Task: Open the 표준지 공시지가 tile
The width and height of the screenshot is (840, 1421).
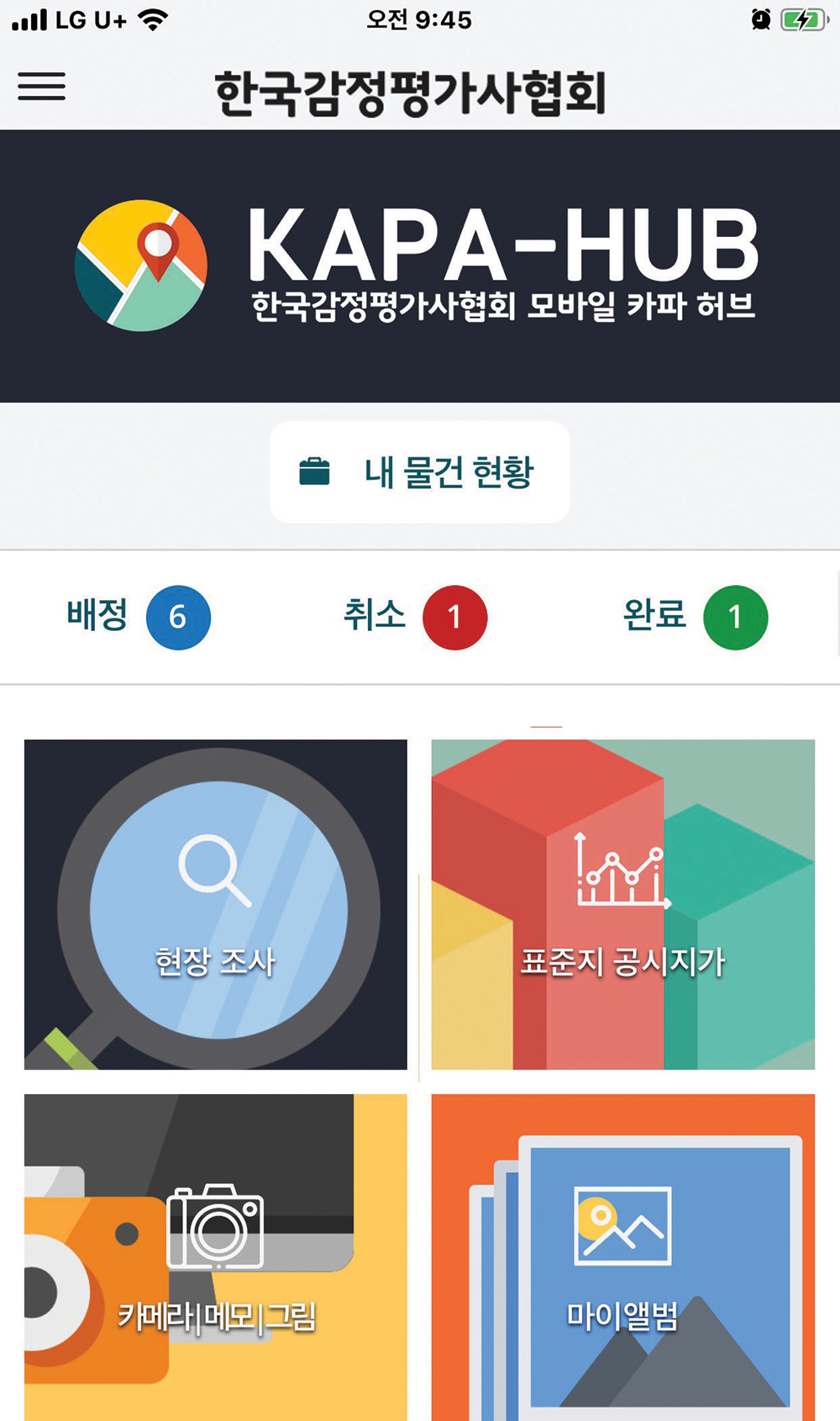Action: click(x=622, y=904)
